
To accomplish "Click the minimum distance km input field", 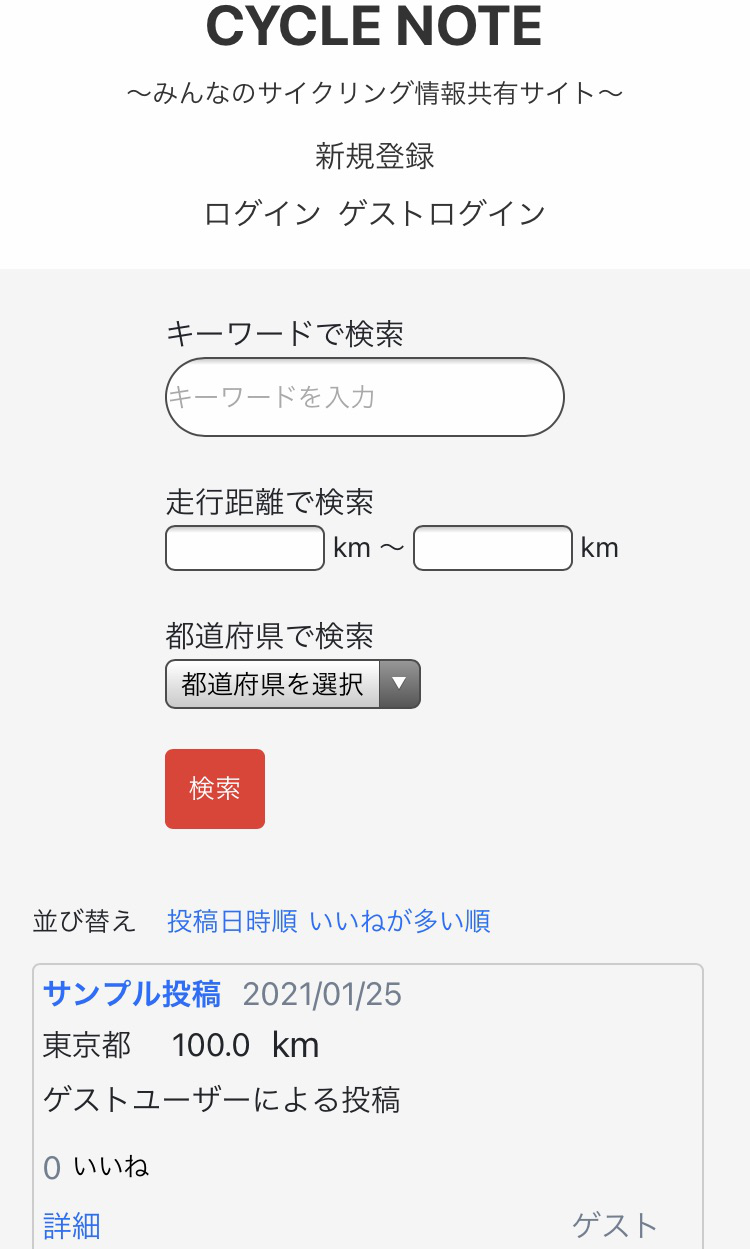I will (244, 548).
